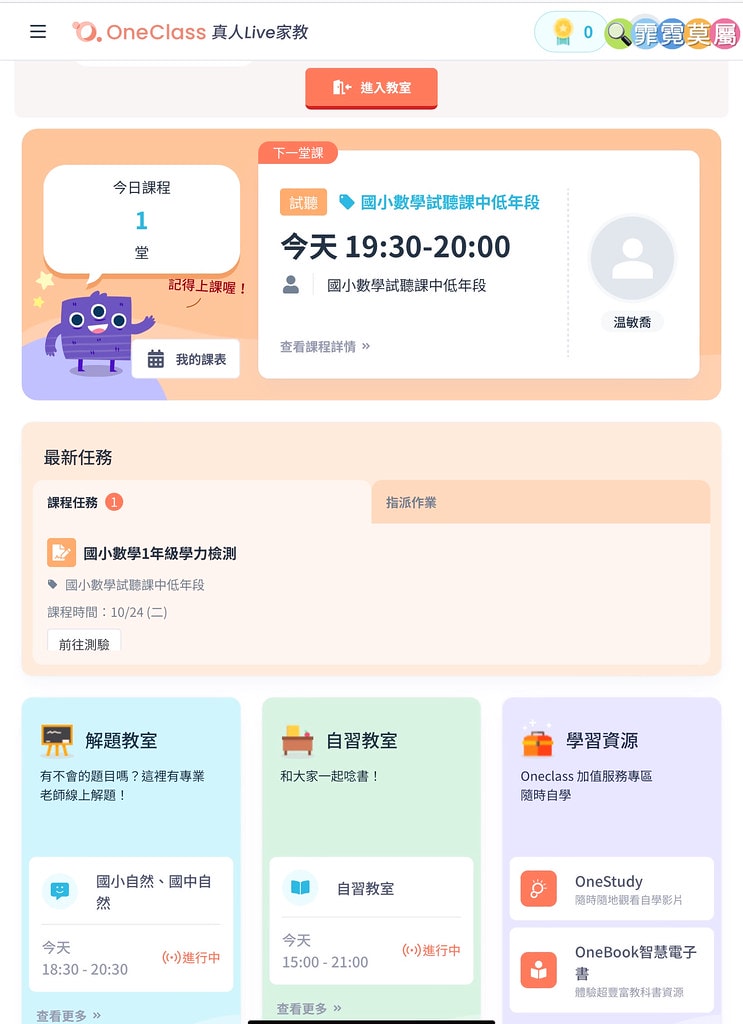743x1024 pixels.
Task: Open 我的課表 schedule
Action: tap(186, 359)
